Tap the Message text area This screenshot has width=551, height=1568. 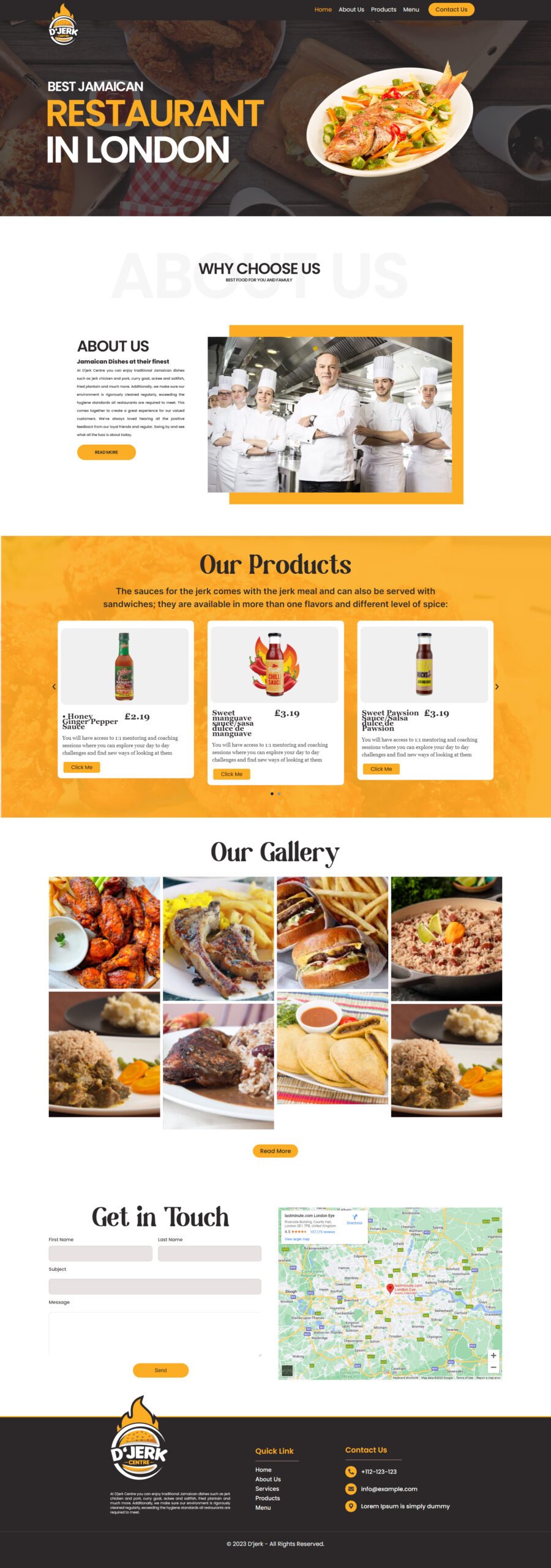point(155,1333)
